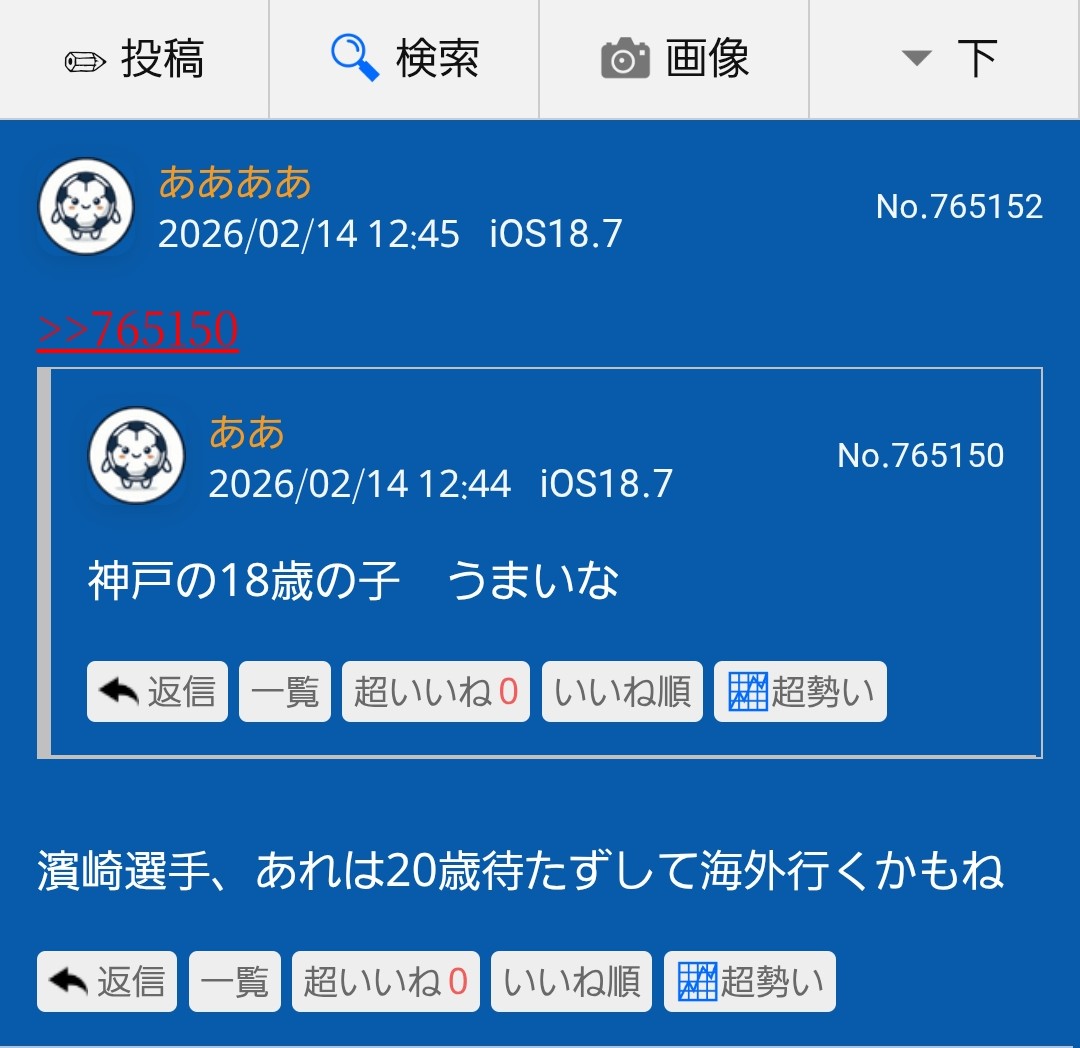This screenshot has width=1080, height=1048.
Task: Tap the 投稿 button to write a post
Action: pos(134,59)
